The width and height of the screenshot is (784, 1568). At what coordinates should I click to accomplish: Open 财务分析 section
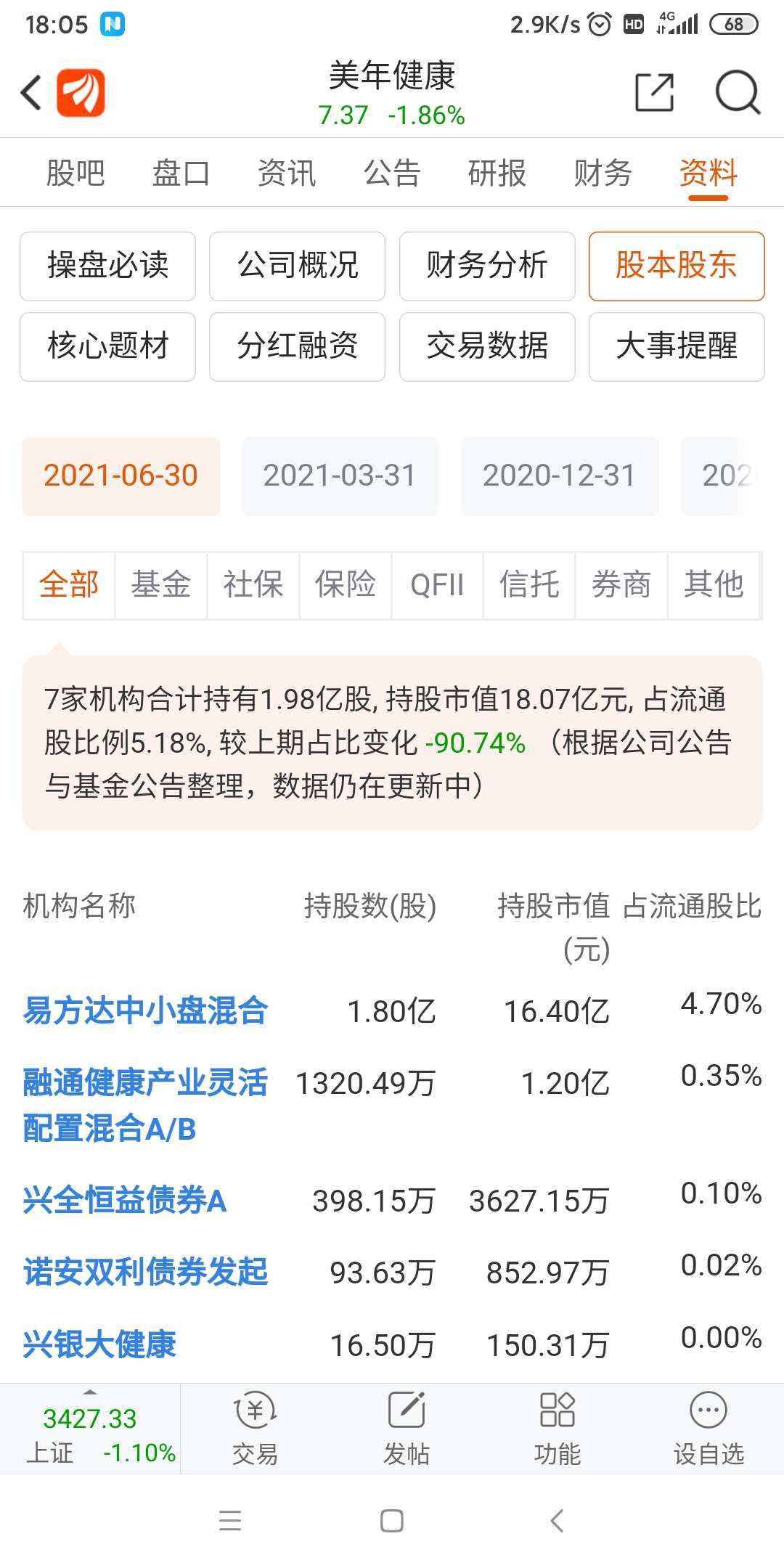(487, 266)
